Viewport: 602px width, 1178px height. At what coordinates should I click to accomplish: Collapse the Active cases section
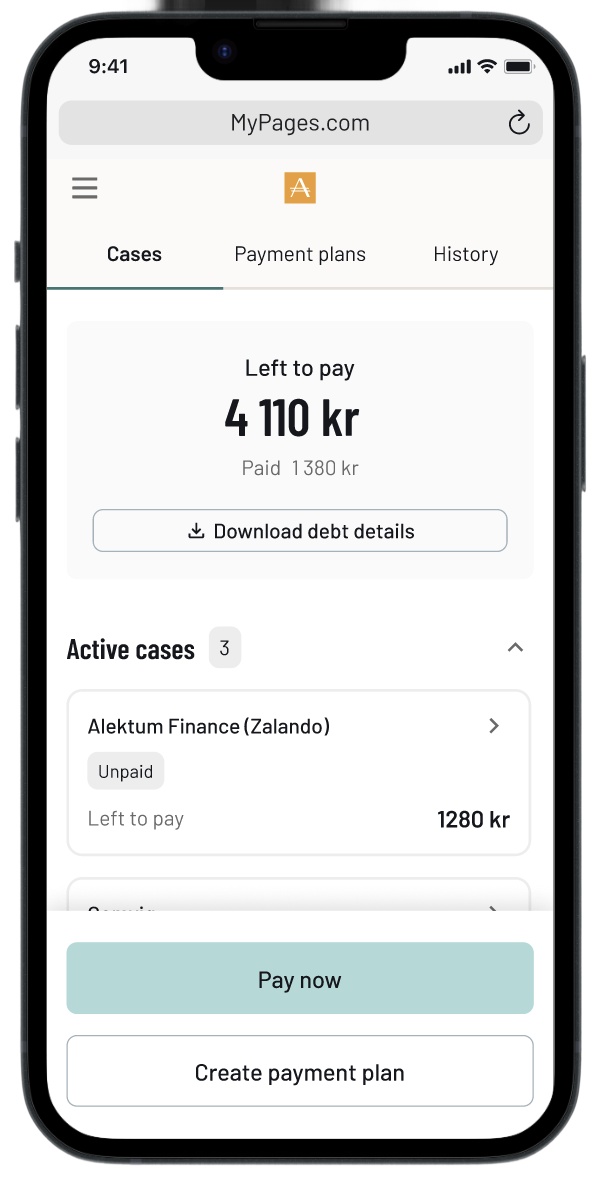click(515, 648)
